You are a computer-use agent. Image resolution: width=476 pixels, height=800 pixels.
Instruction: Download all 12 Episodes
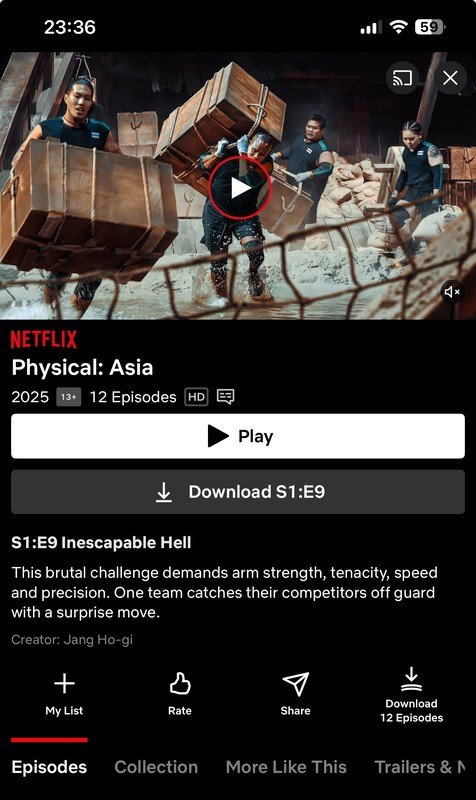pos(411,695)
